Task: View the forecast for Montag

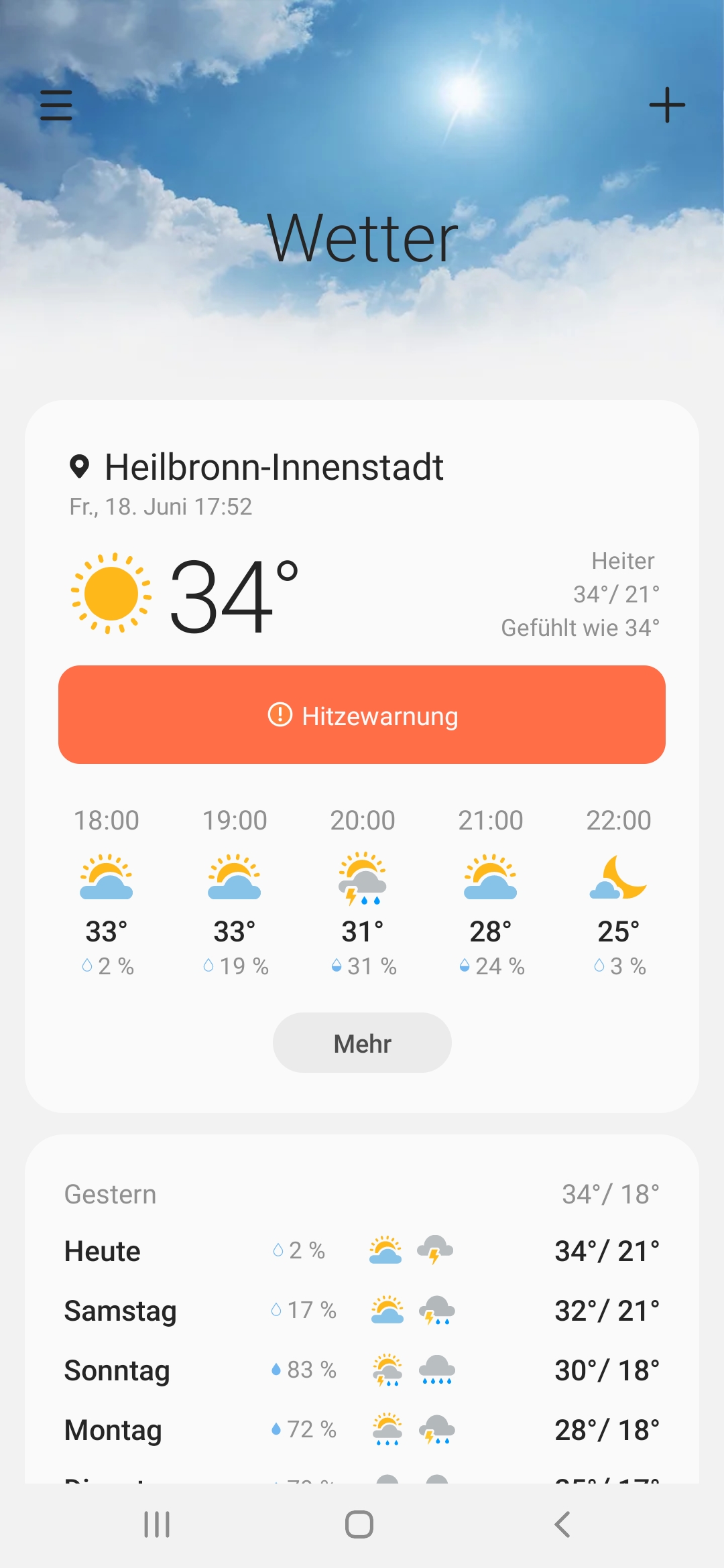Action: [x=362, y=1430]
